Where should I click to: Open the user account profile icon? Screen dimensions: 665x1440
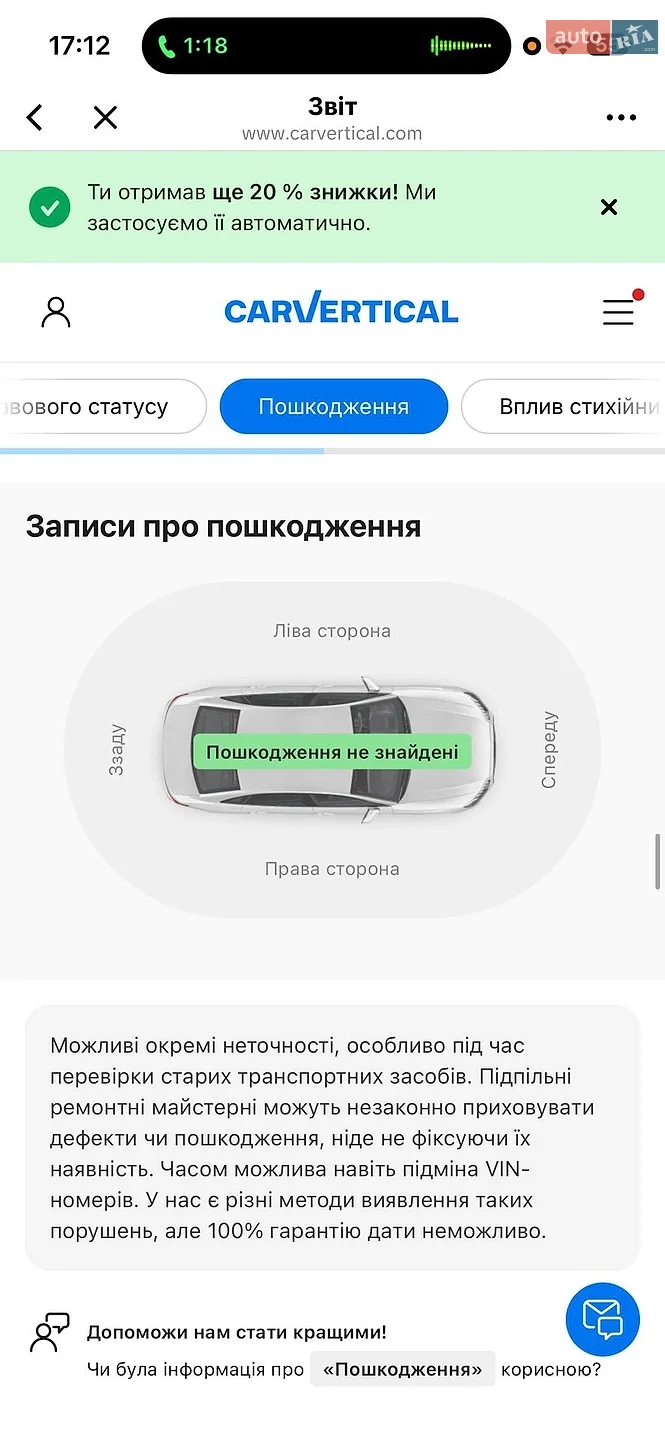[x=56, y=312]
